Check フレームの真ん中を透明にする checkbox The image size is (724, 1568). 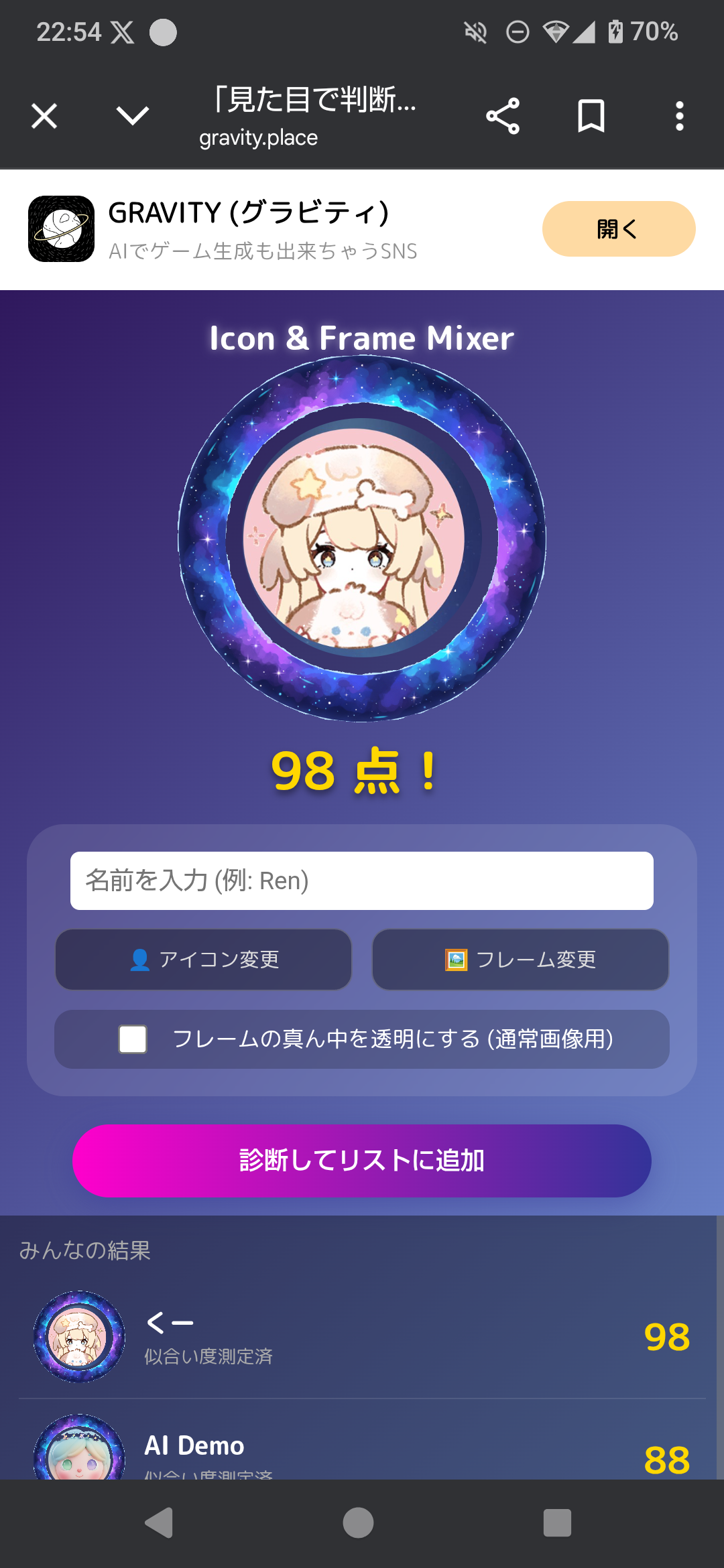(x=133, y=1039)
